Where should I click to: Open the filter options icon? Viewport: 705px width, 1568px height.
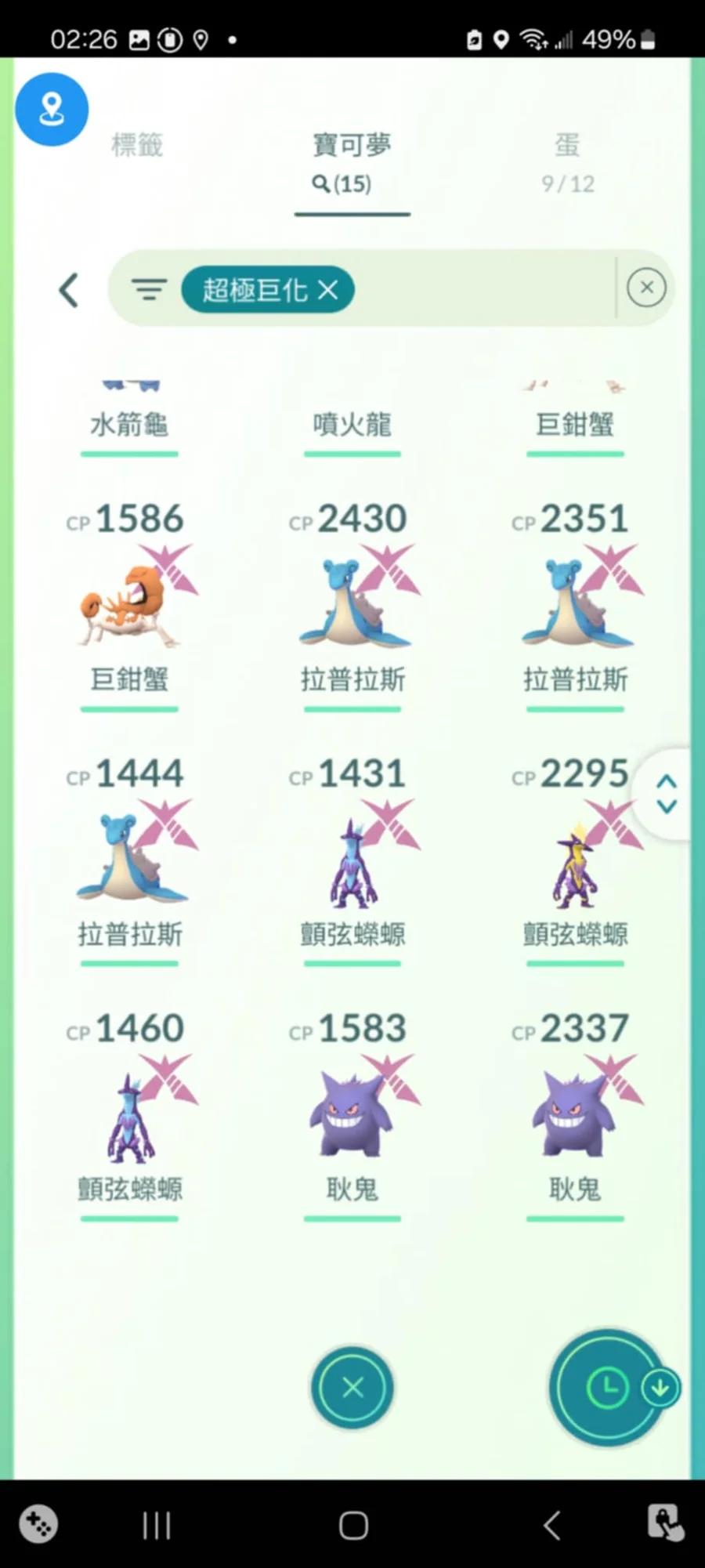pyautogui.click(x=149, y=290)
